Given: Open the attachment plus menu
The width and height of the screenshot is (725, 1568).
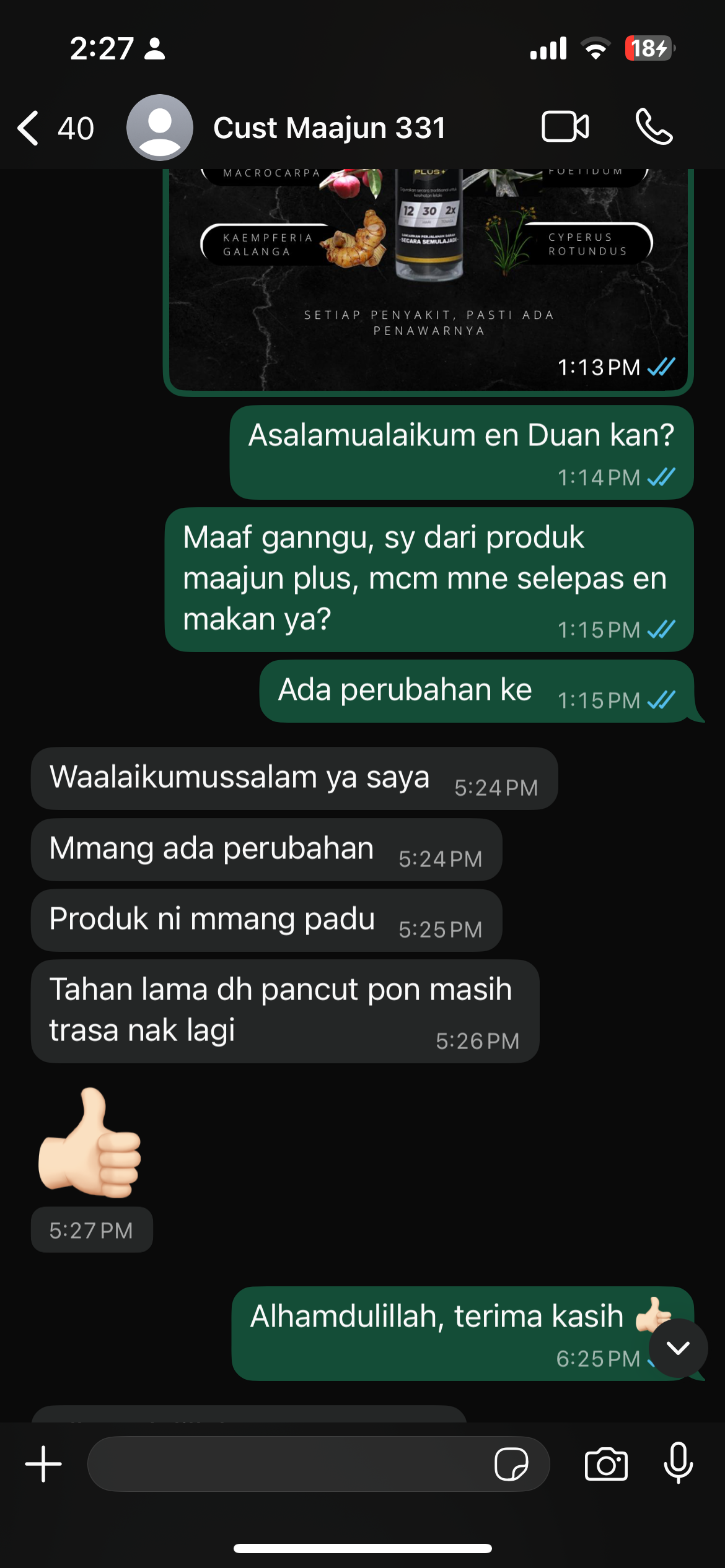Looking at the screenshot, I should point(43,1464).
